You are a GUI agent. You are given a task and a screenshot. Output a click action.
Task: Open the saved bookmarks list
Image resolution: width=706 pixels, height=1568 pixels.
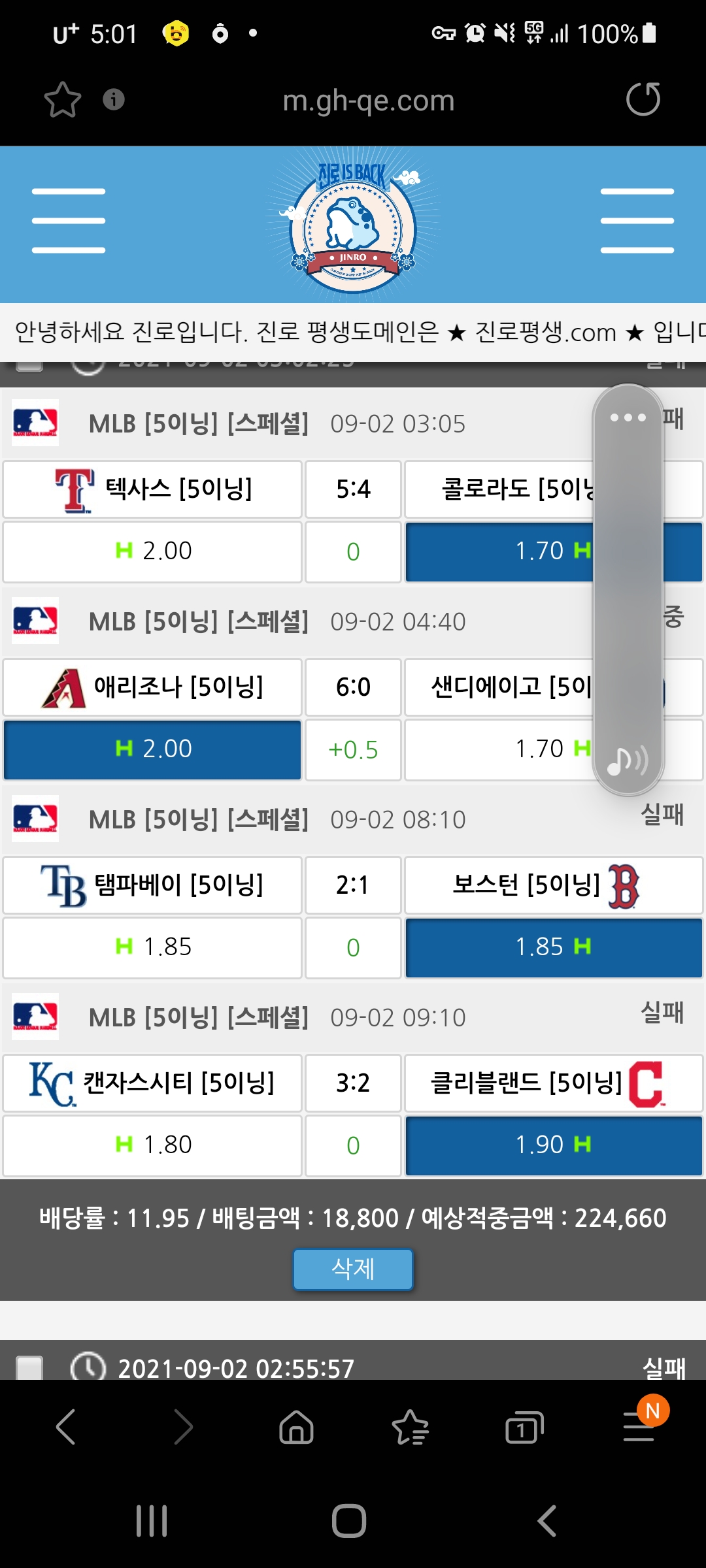[410, 1427]
